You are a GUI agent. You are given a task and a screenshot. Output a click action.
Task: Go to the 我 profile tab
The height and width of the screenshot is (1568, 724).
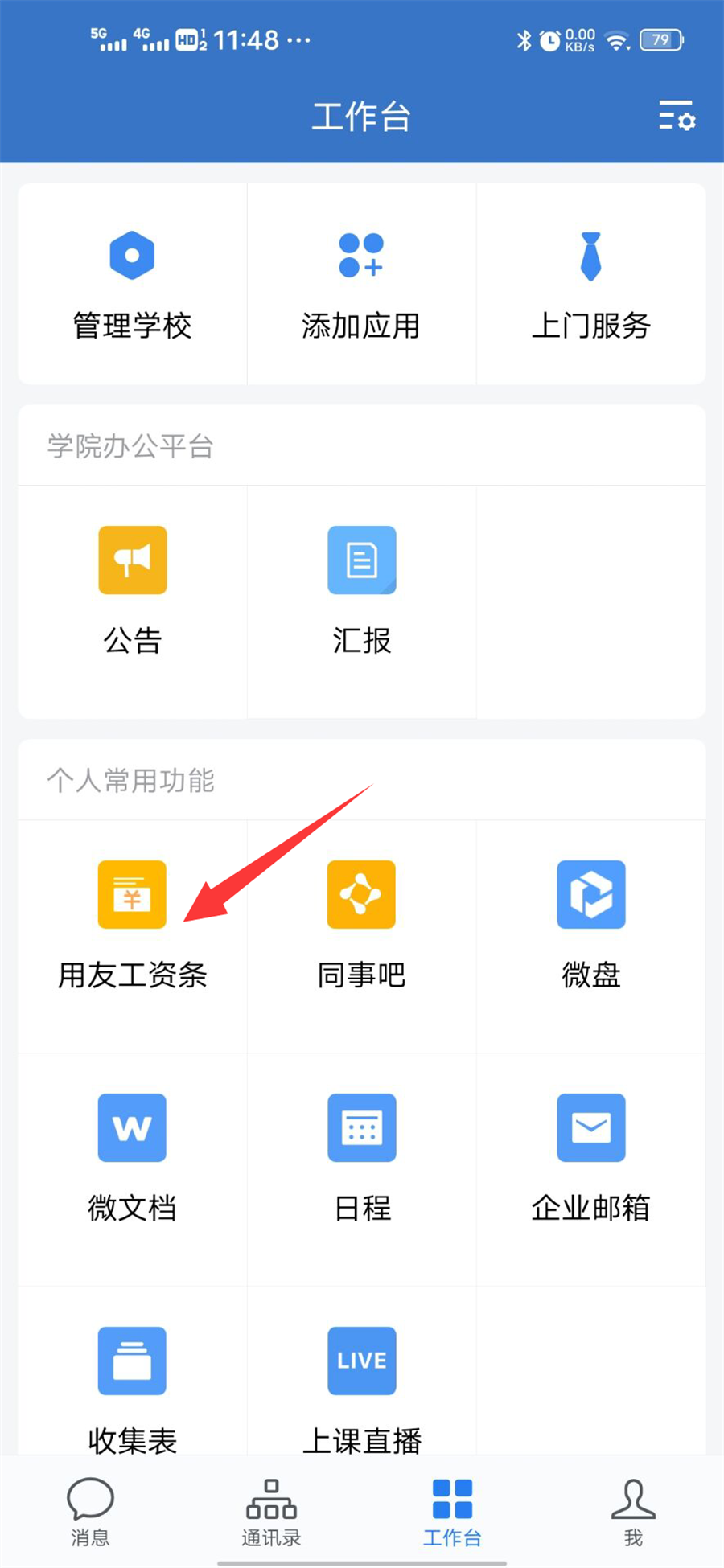(x=633, y=1512)
